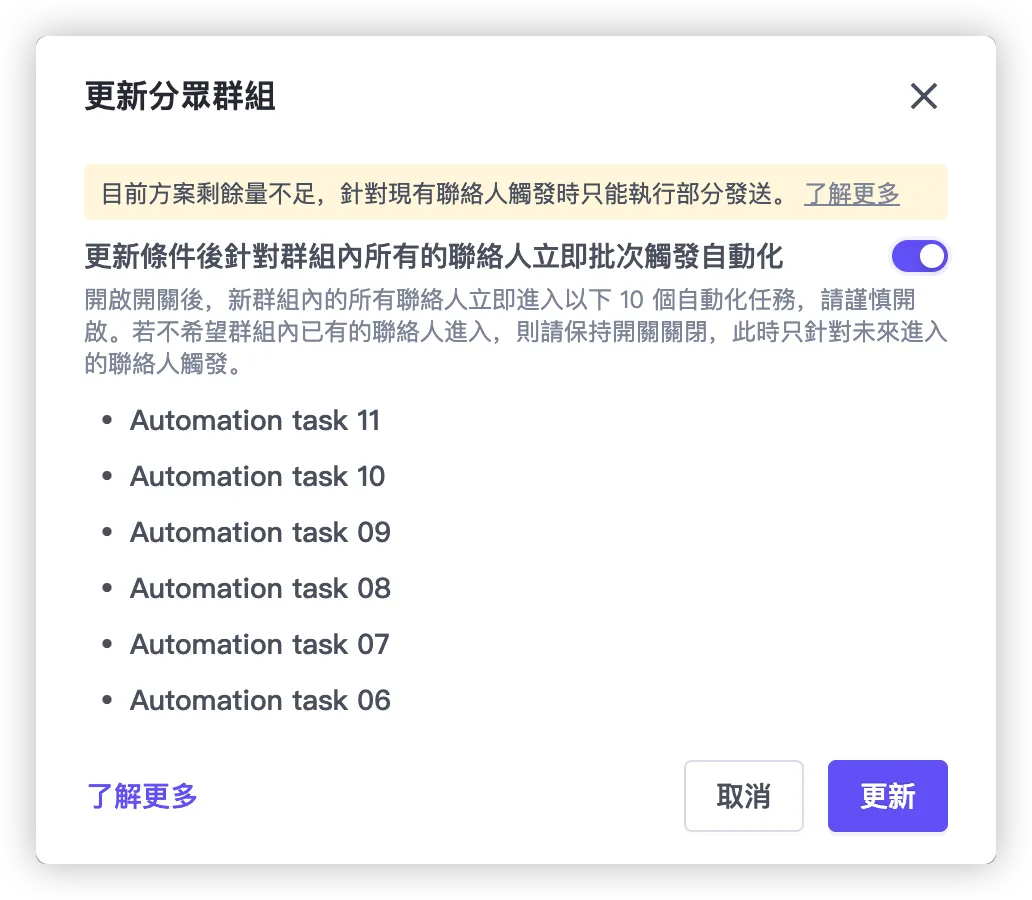Image resolution: width=1032 pixels, height=900 pixels.
Task: Confirm with the 更新 button
Action: (887, 796)
